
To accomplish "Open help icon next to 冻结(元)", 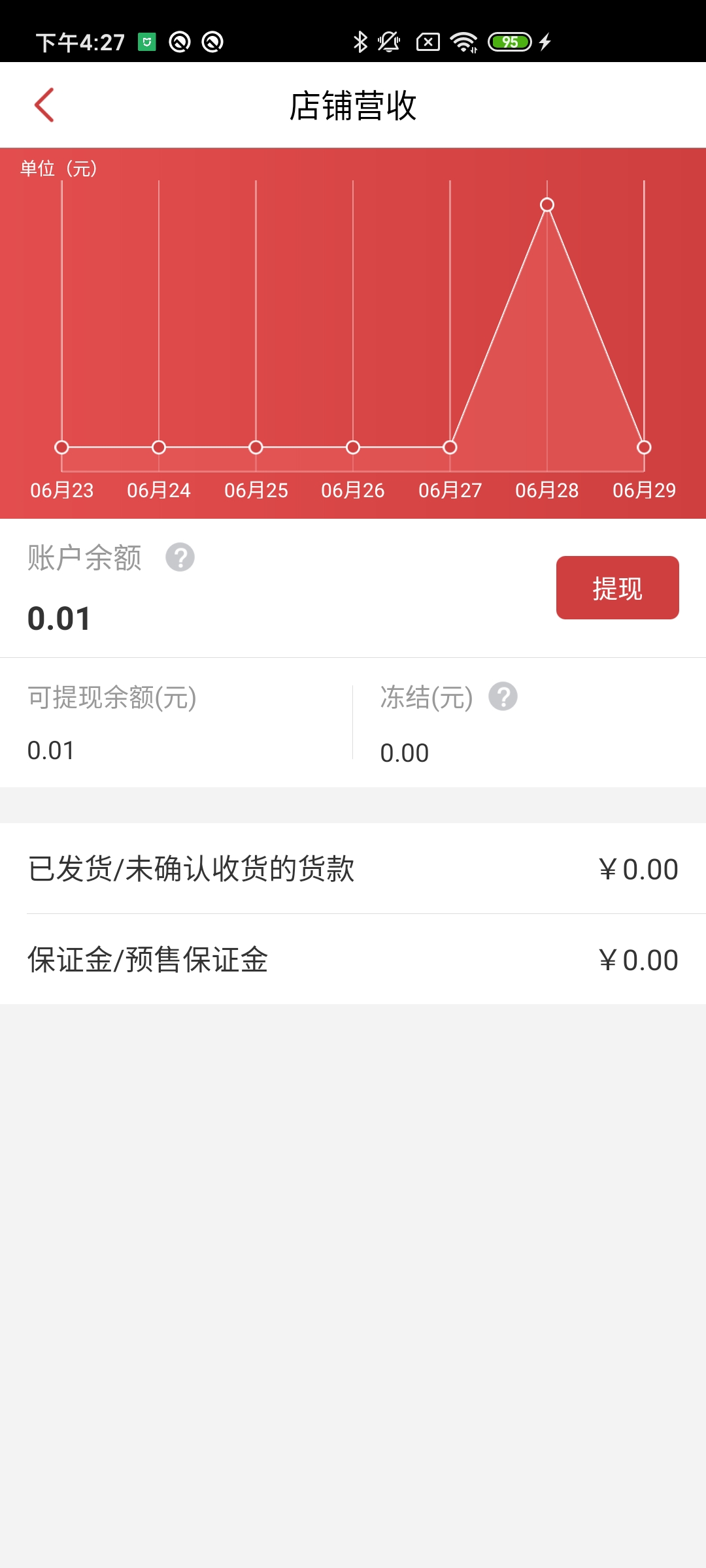I will coord(503,696).
